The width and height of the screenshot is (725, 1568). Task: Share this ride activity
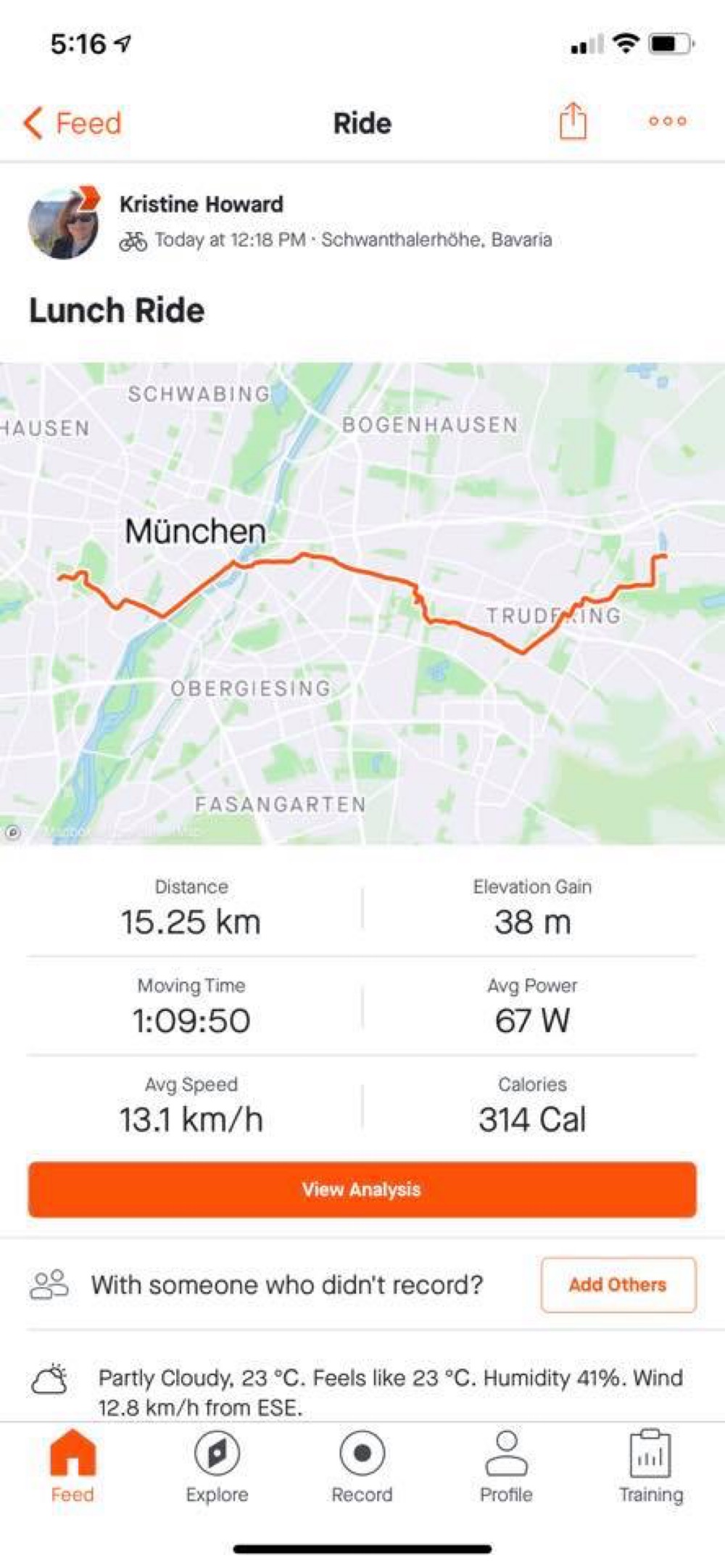(x=572, y=120)
